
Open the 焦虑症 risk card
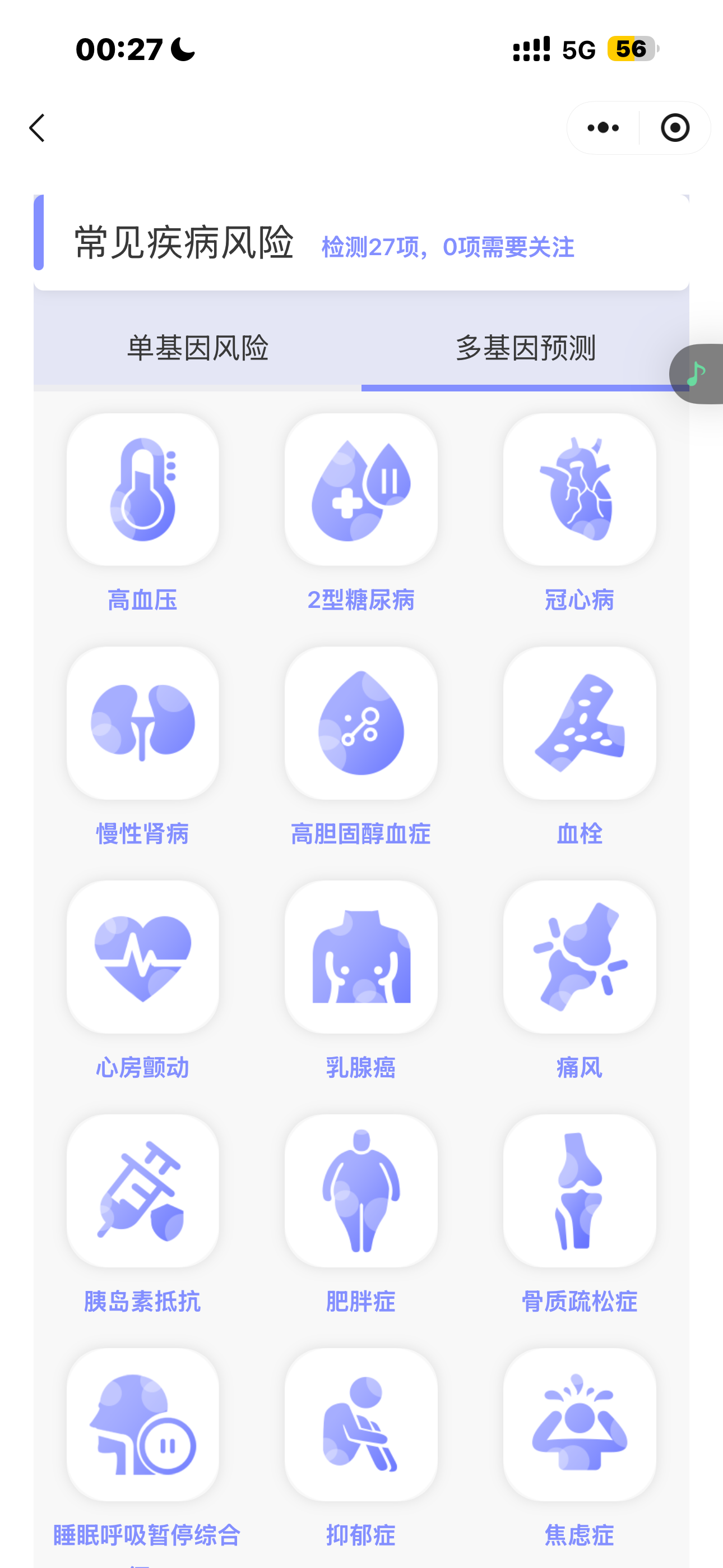(580, 1424)
